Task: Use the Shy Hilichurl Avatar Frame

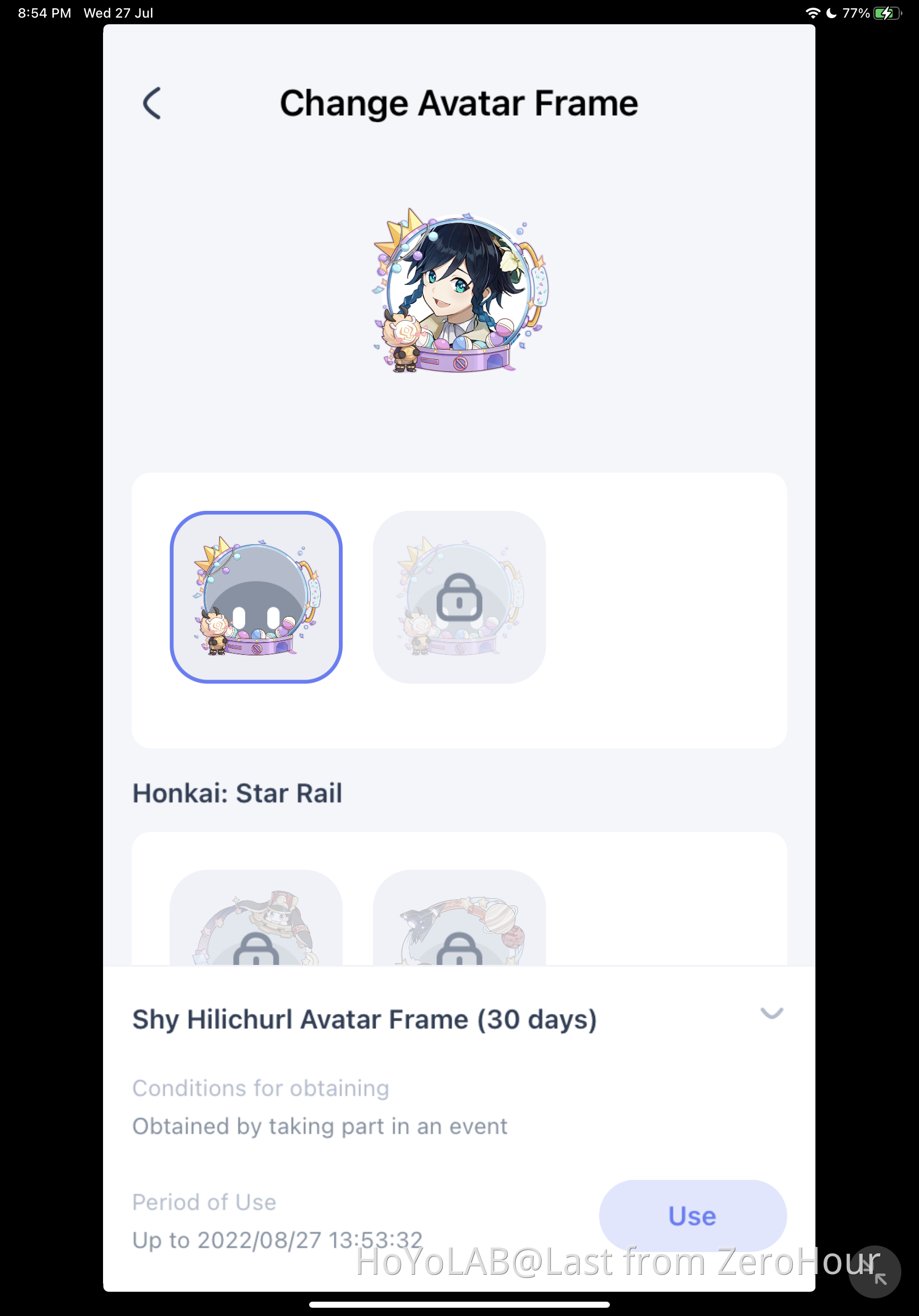Action: pos(692,1215)
